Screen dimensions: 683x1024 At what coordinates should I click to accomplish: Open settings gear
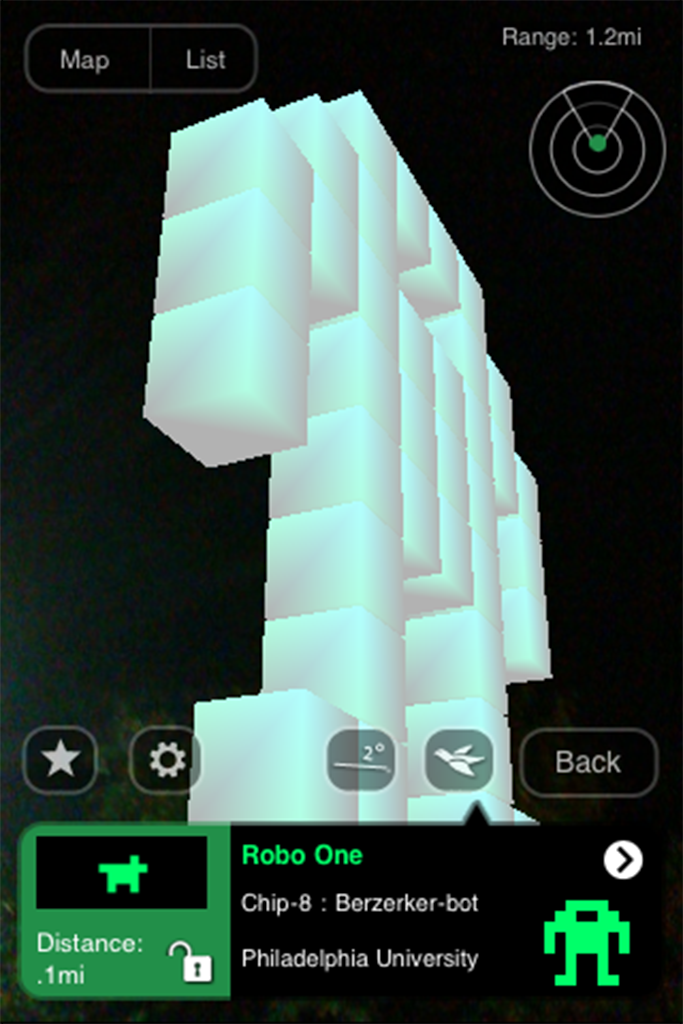pyautogui.click(x=166, y=760)
